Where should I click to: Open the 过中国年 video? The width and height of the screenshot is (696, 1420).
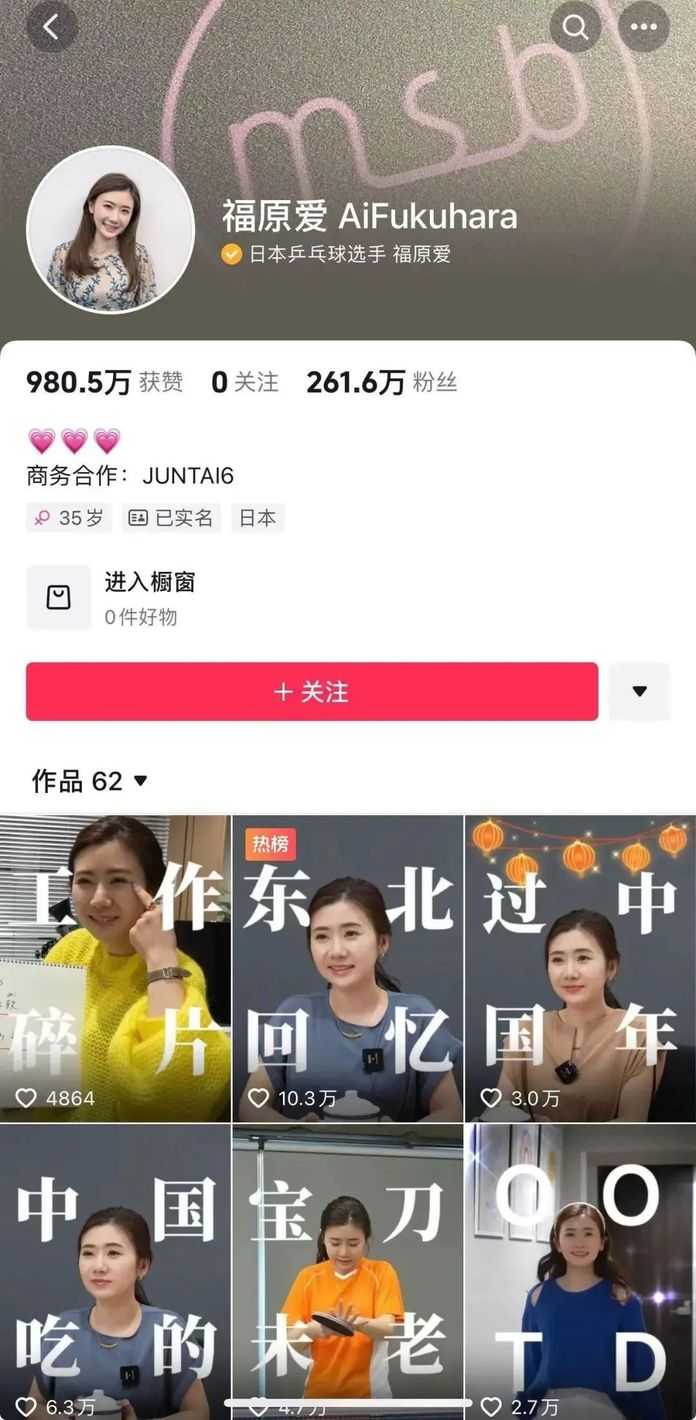[580, 968]
